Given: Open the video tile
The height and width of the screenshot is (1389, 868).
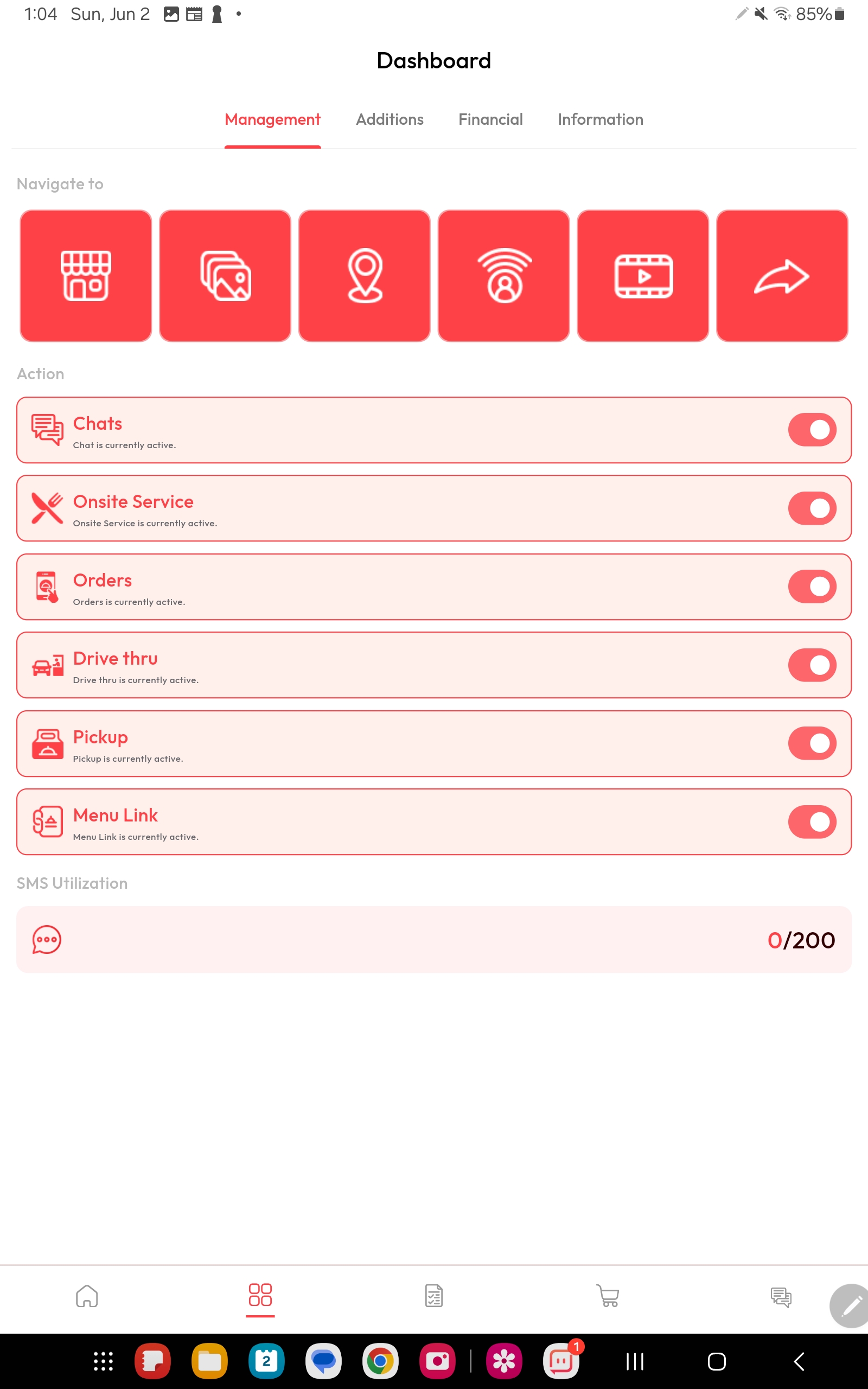Looking at the screenshot, I should pyautogui.click(x=643, y=276).
